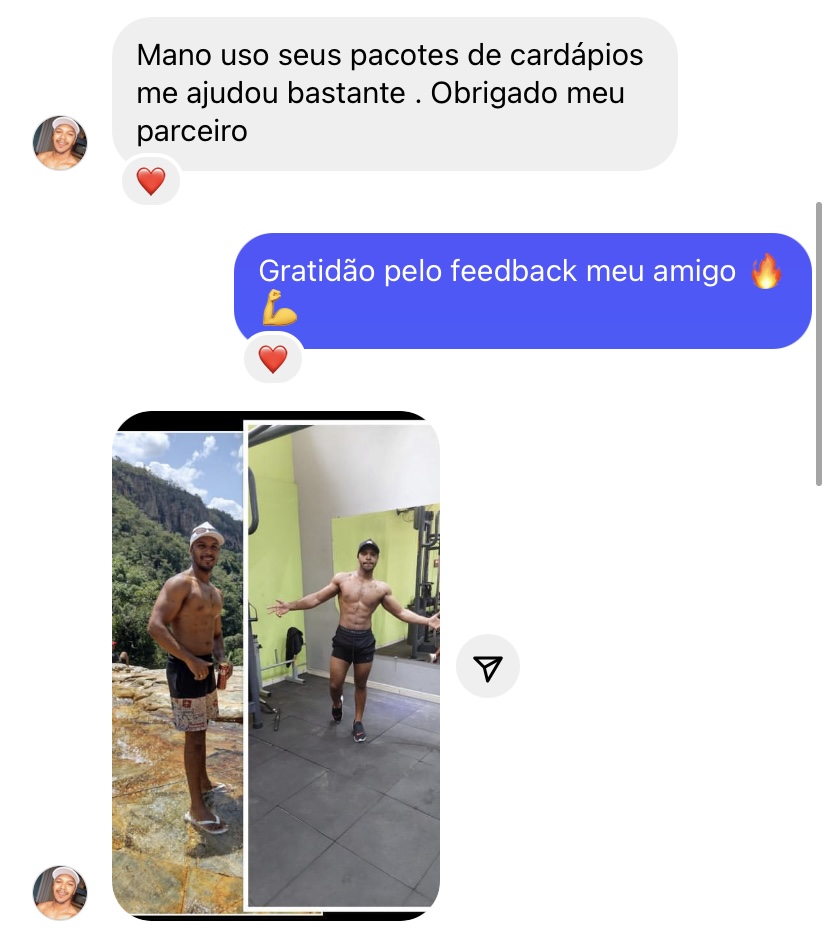Open heart reaction under the Gratidão reply
This screenshot has width=828, height=933.
[273, 358]
